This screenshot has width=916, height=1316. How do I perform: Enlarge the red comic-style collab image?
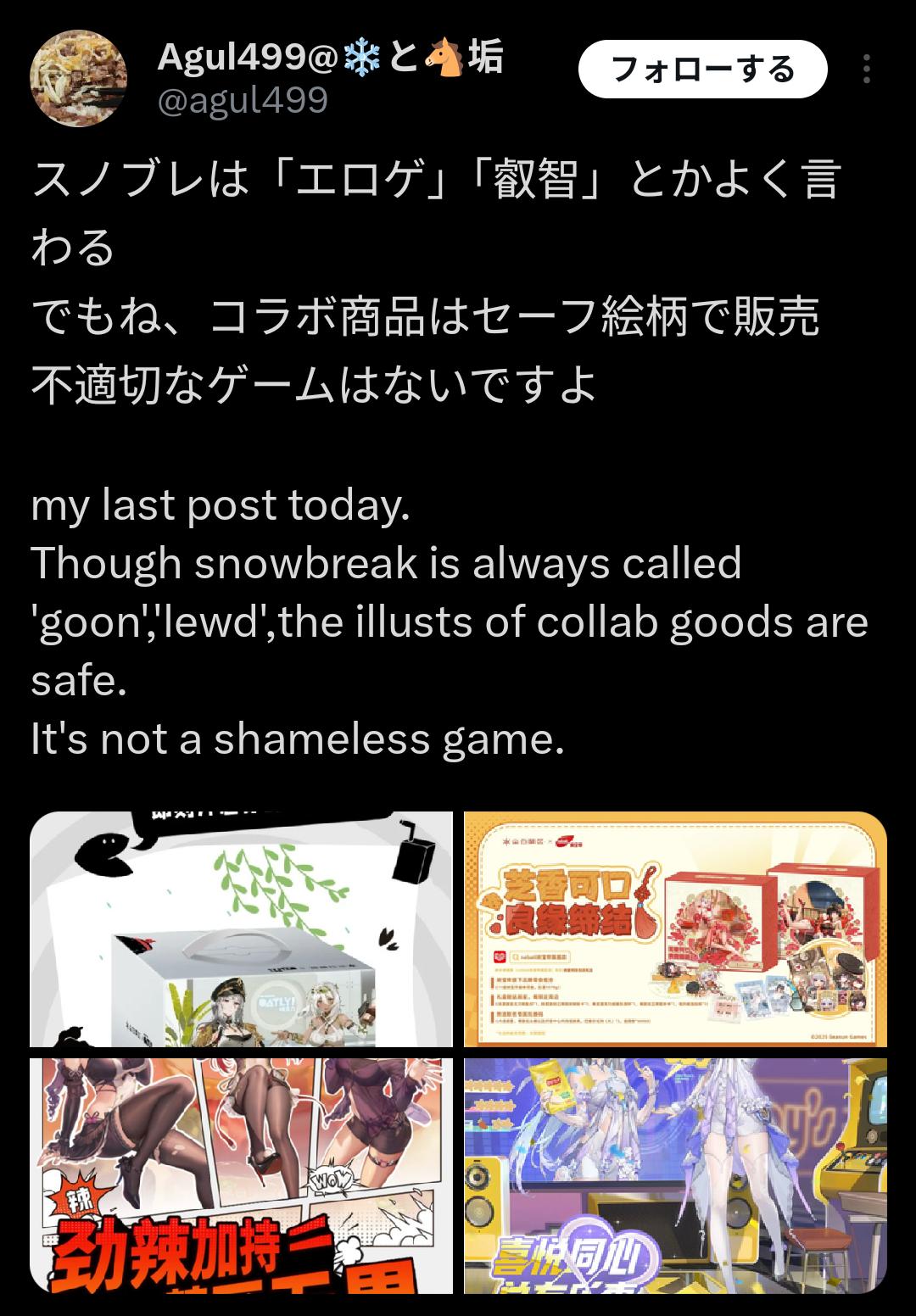(x=242, y=1175)
